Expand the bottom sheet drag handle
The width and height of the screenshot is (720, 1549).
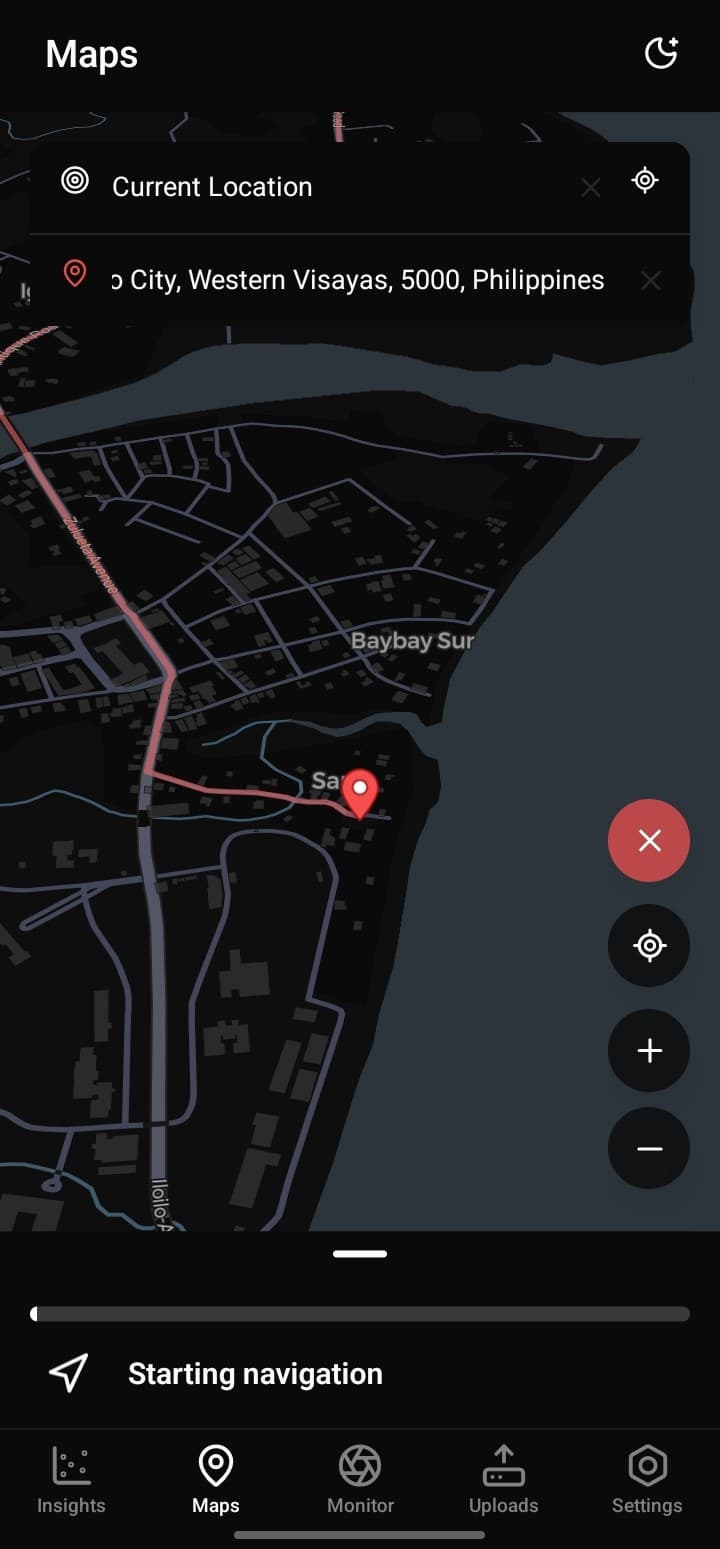[x=359, y=1253]
